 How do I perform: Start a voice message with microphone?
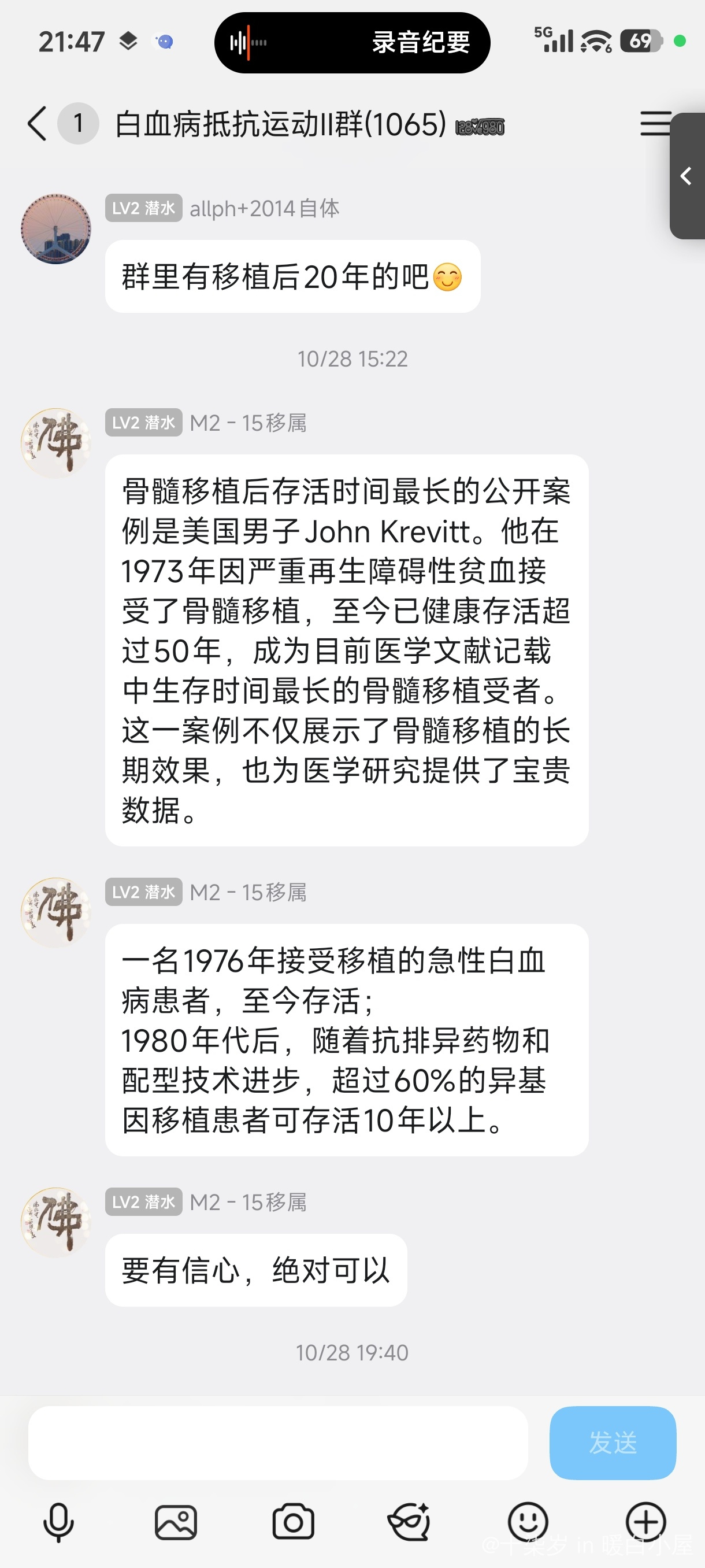tap(58, 1522)
